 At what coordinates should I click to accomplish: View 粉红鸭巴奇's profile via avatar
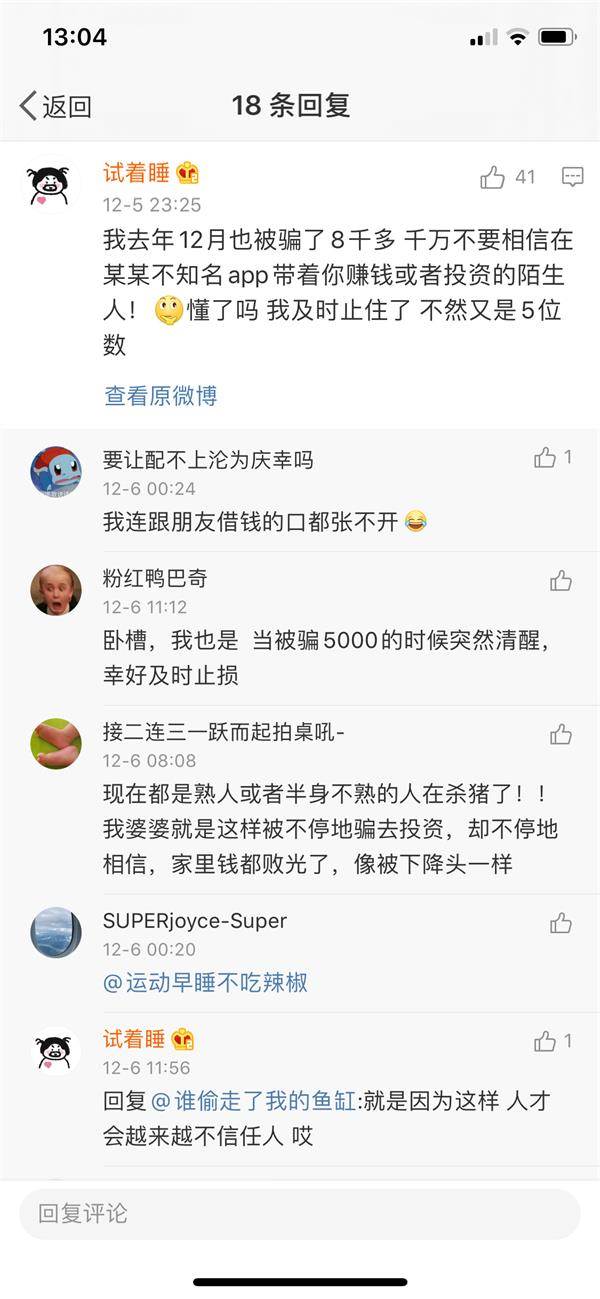pos(56,591)
